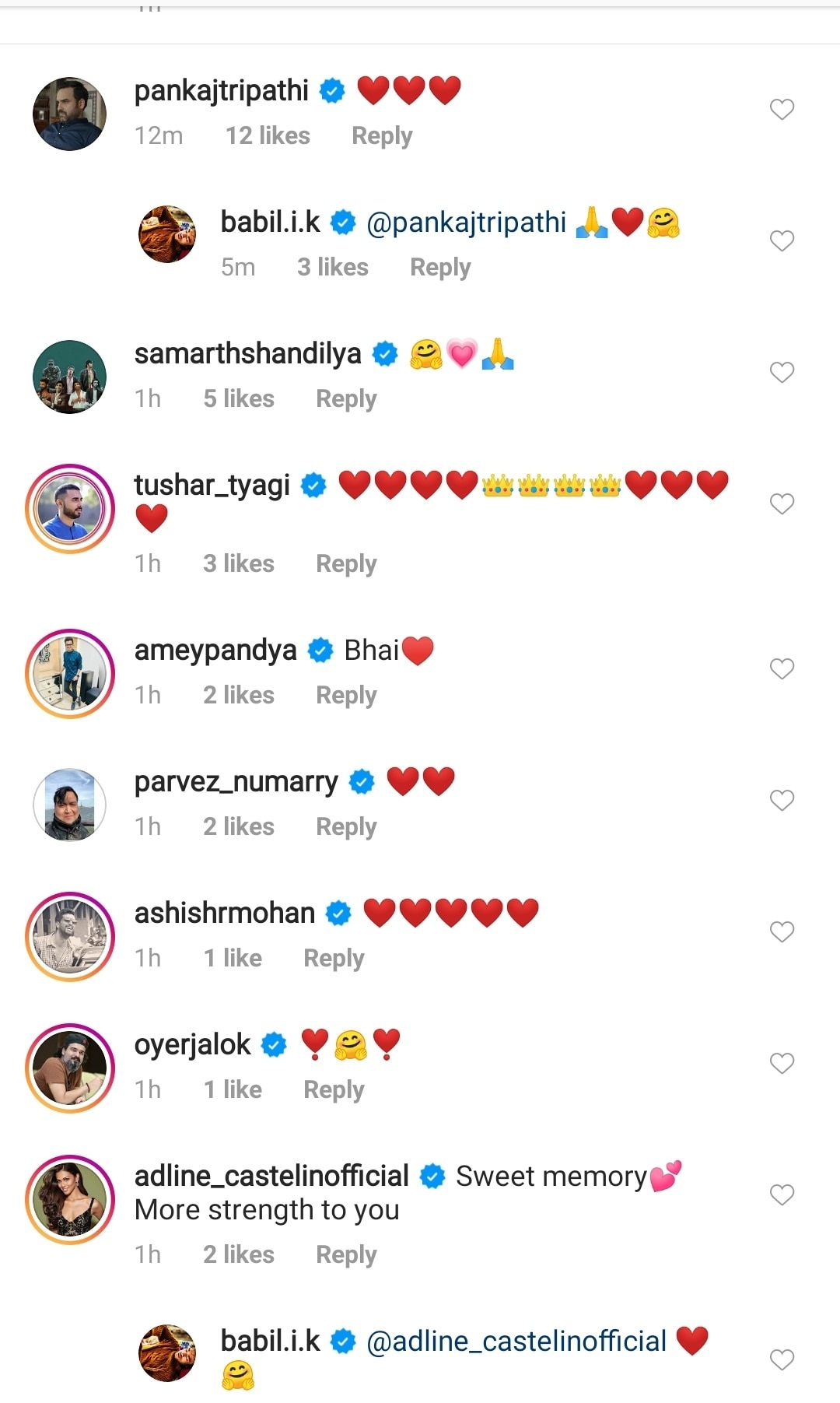Reply to adline_castelinofficial's comment
840x1403 pixels.
(x=346, y=1255)
